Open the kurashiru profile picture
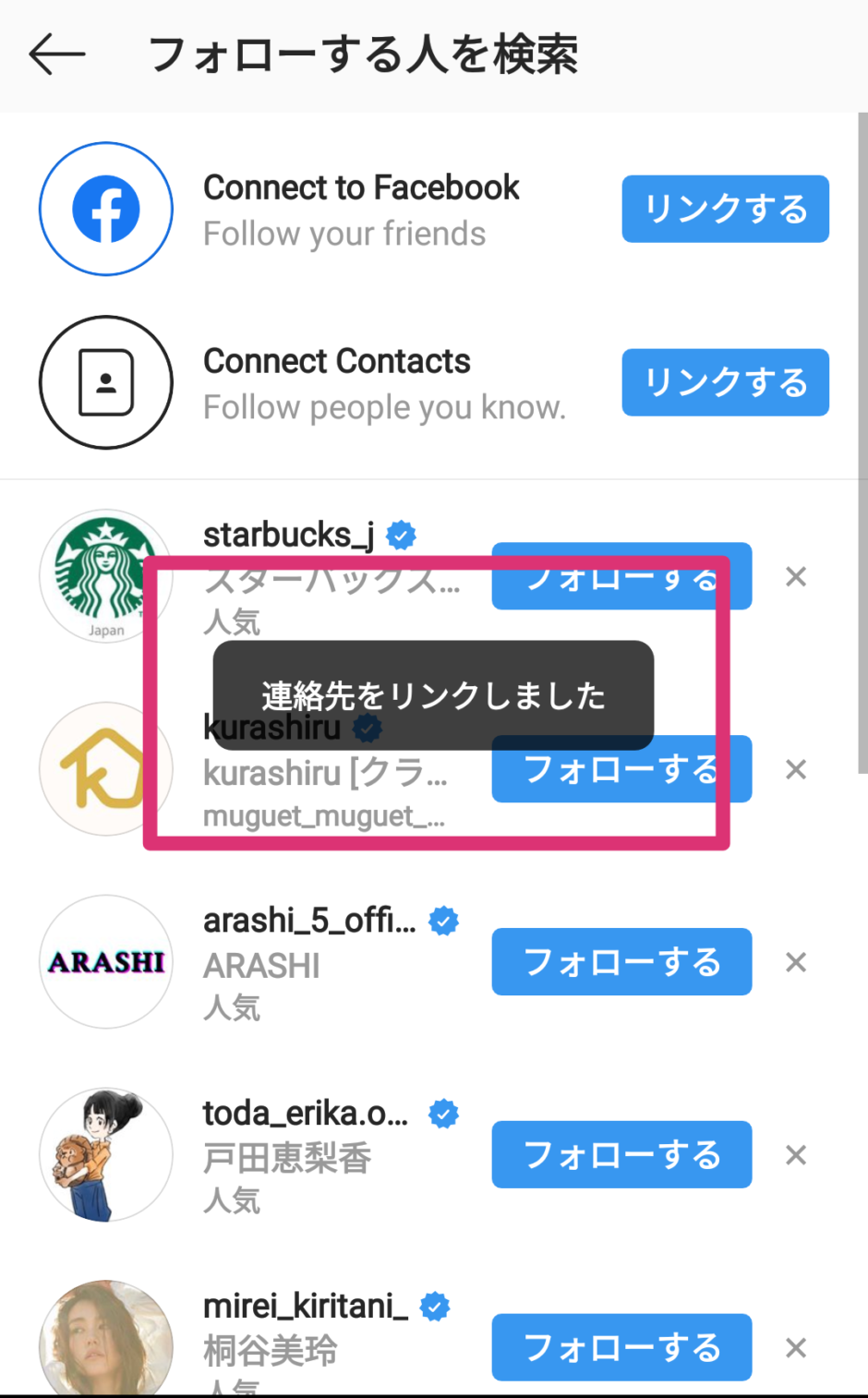 [106, 768]
